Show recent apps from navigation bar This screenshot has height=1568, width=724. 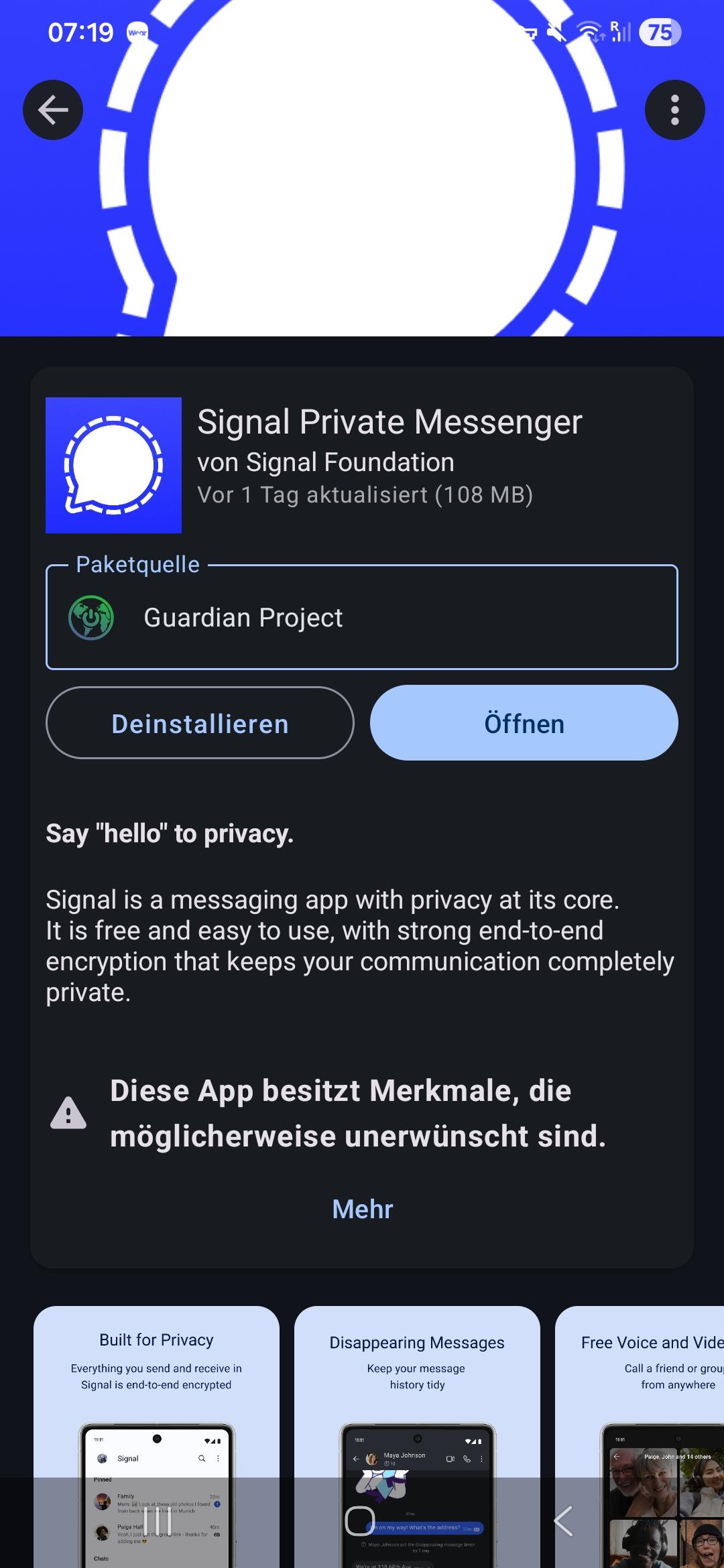[159, 1521]
